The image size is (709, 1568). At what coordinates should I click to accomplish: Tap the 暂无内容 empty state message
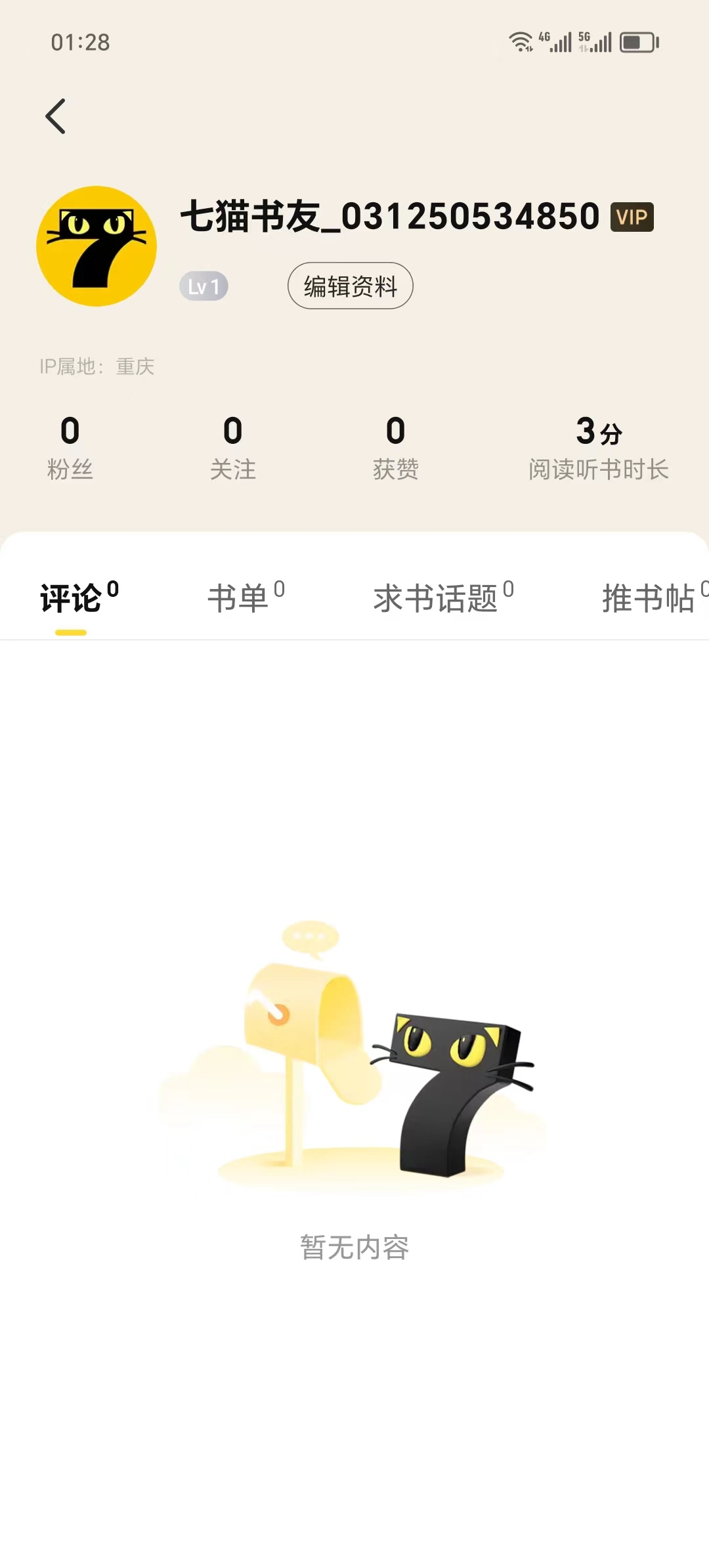354,1249
